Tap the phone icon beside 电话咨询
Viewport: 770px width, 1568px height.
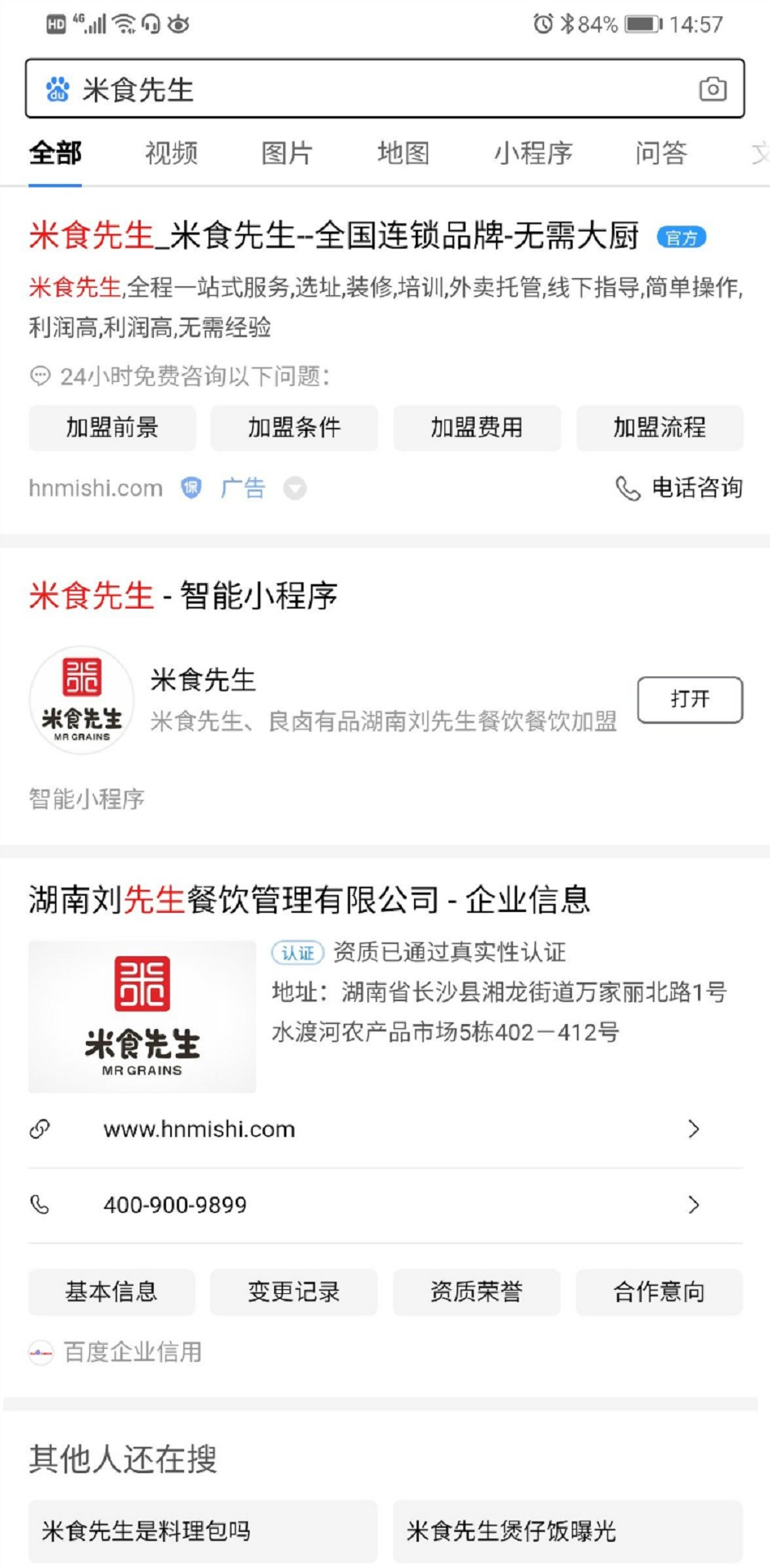click(x=626, y=487)
